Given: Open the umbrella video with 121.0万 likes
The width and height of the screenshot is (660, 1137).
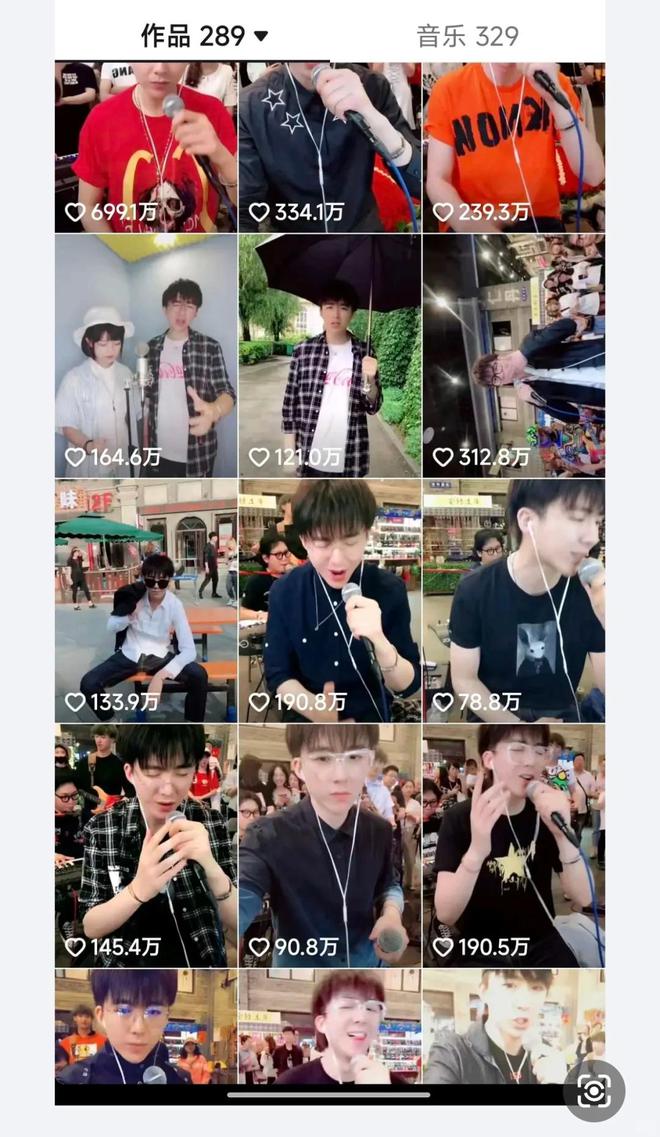Looking at the screenshot, I should click(329, 355).
